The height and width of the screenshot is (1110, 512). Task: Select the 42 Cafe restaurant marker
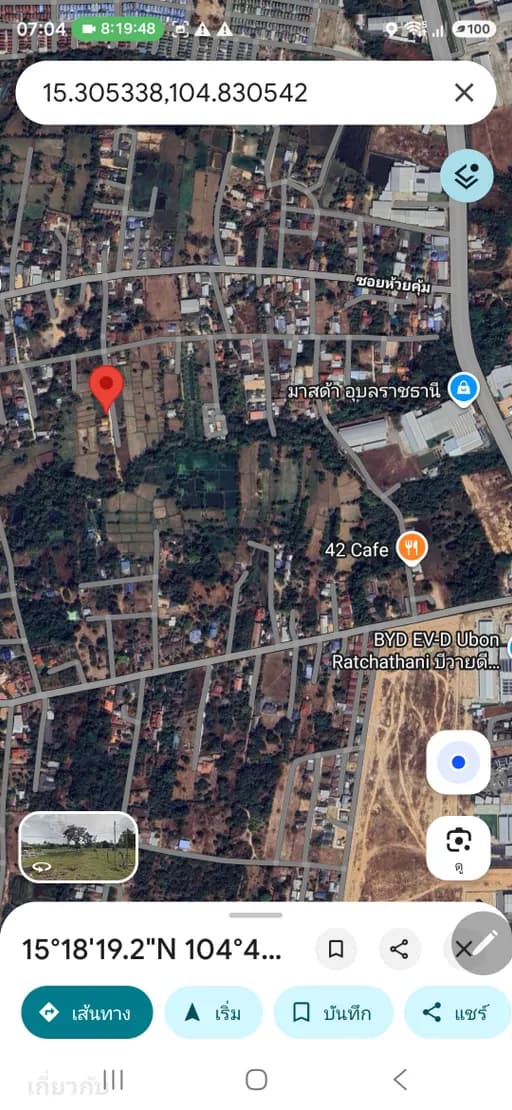(x=411, y=549)
